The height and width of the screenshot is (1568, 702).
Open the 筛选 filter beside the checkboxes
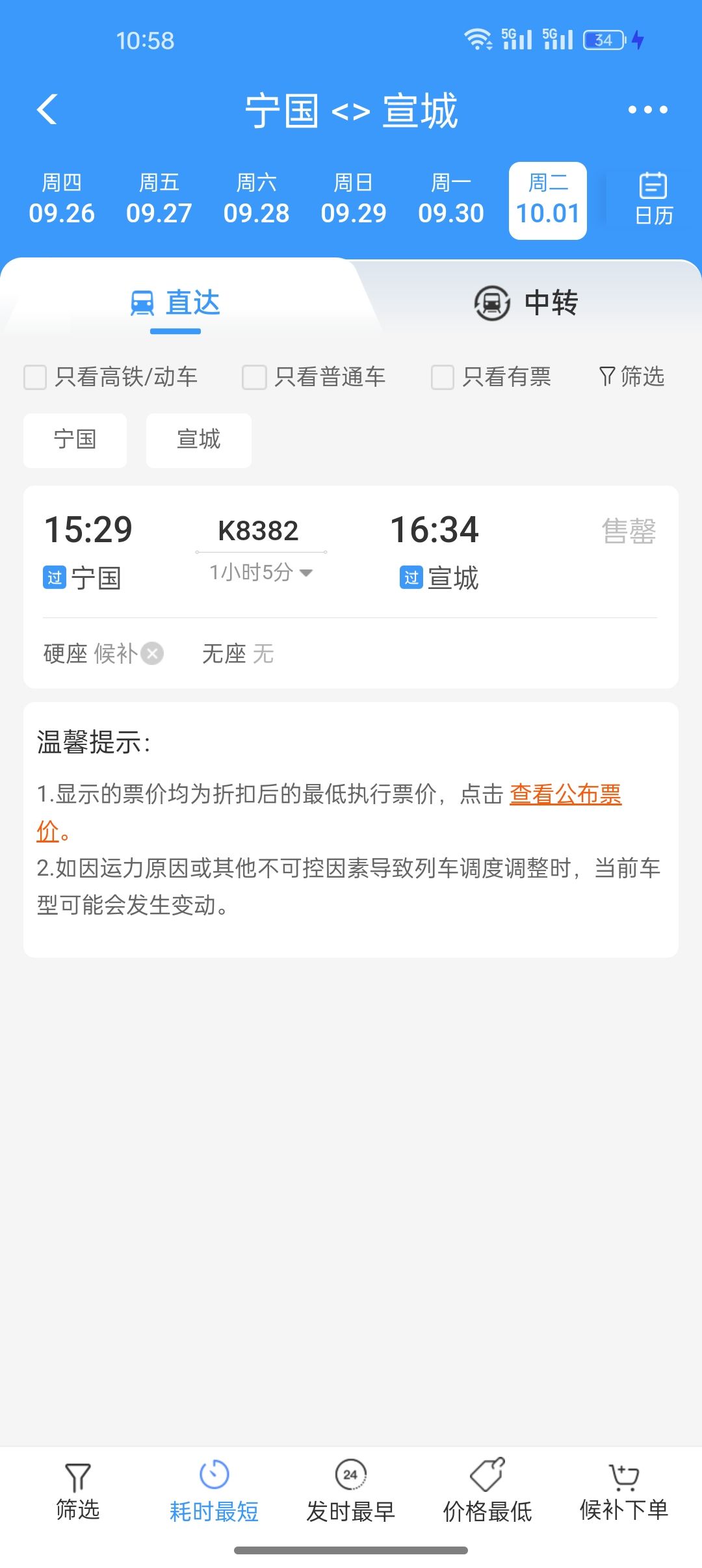coord(631,376)
